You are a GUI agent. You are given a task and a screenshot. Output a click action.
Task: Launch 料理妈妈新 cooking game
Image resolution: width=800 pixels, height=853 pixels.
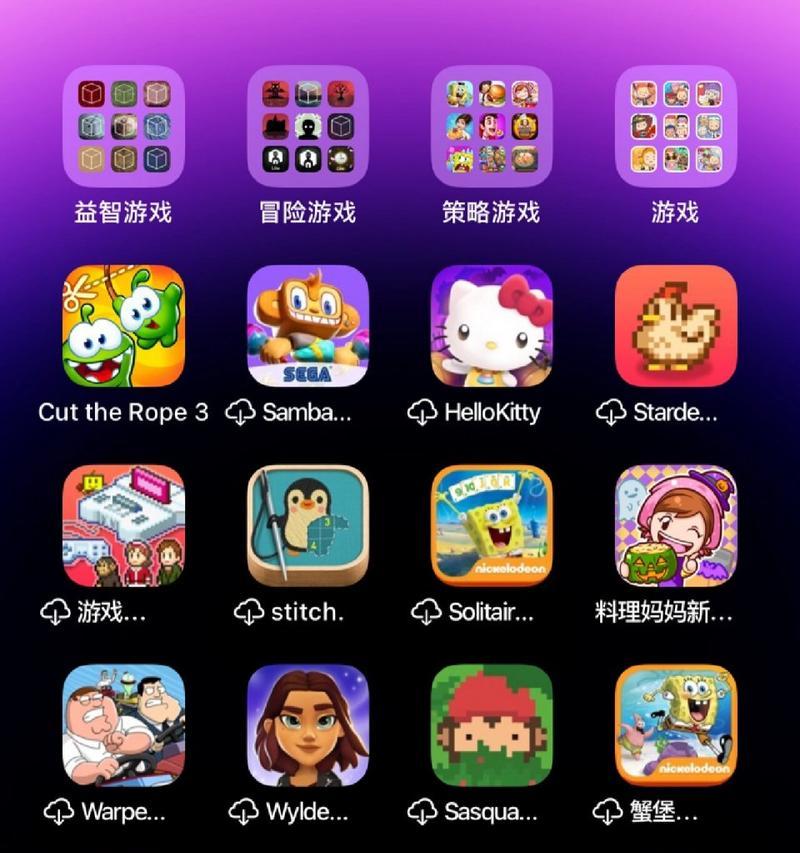[675, 526]
